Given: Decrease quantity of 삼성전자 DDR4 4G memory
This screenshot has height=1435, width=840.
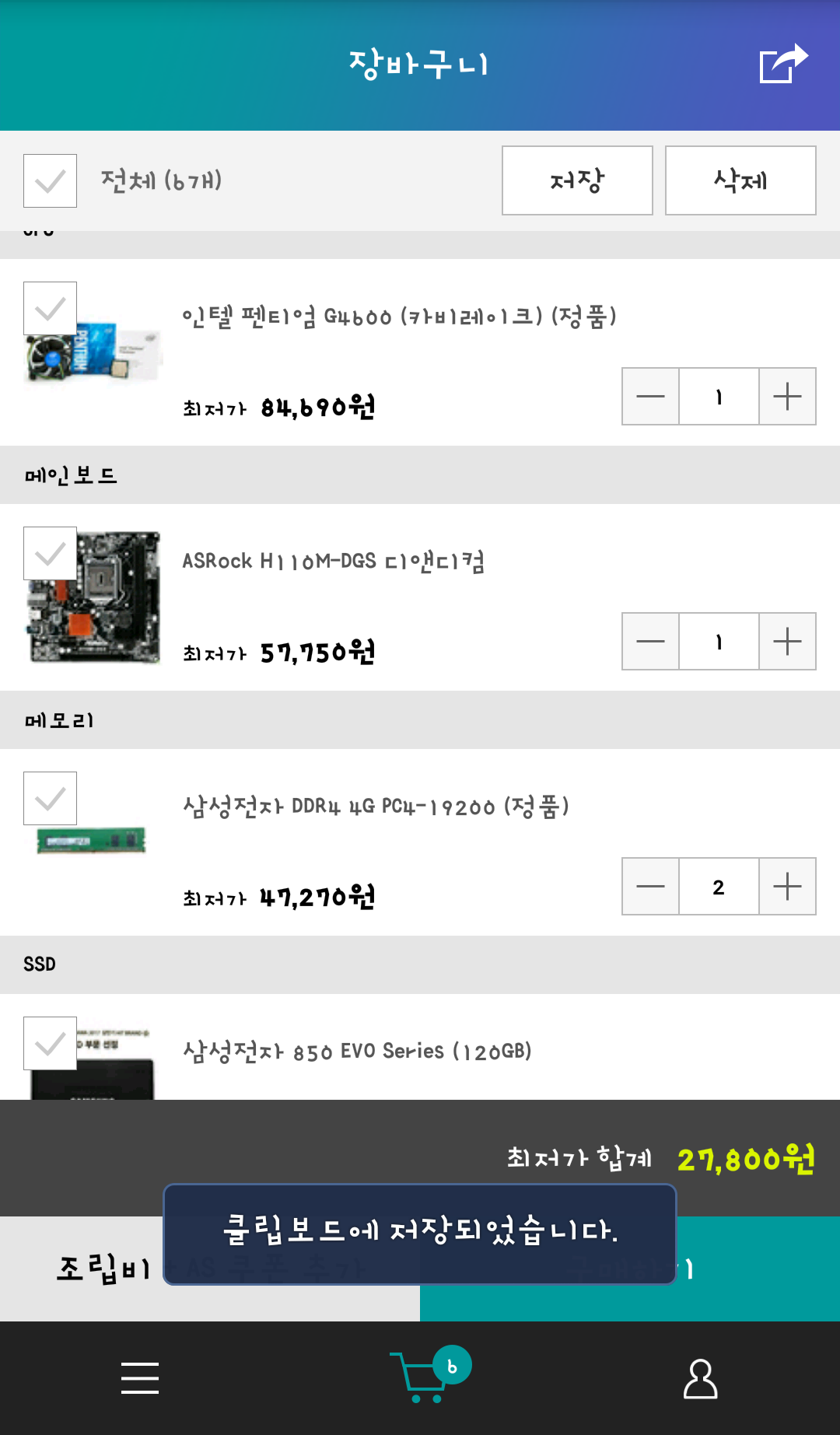Looking at the screenshot, I should 650,887.
